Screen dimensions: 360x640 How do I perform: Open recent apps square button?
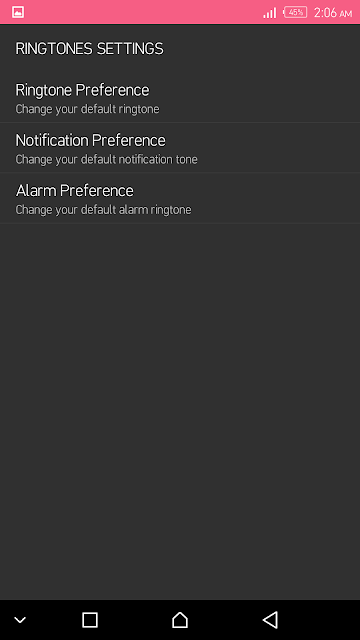[x=90, y=620]
